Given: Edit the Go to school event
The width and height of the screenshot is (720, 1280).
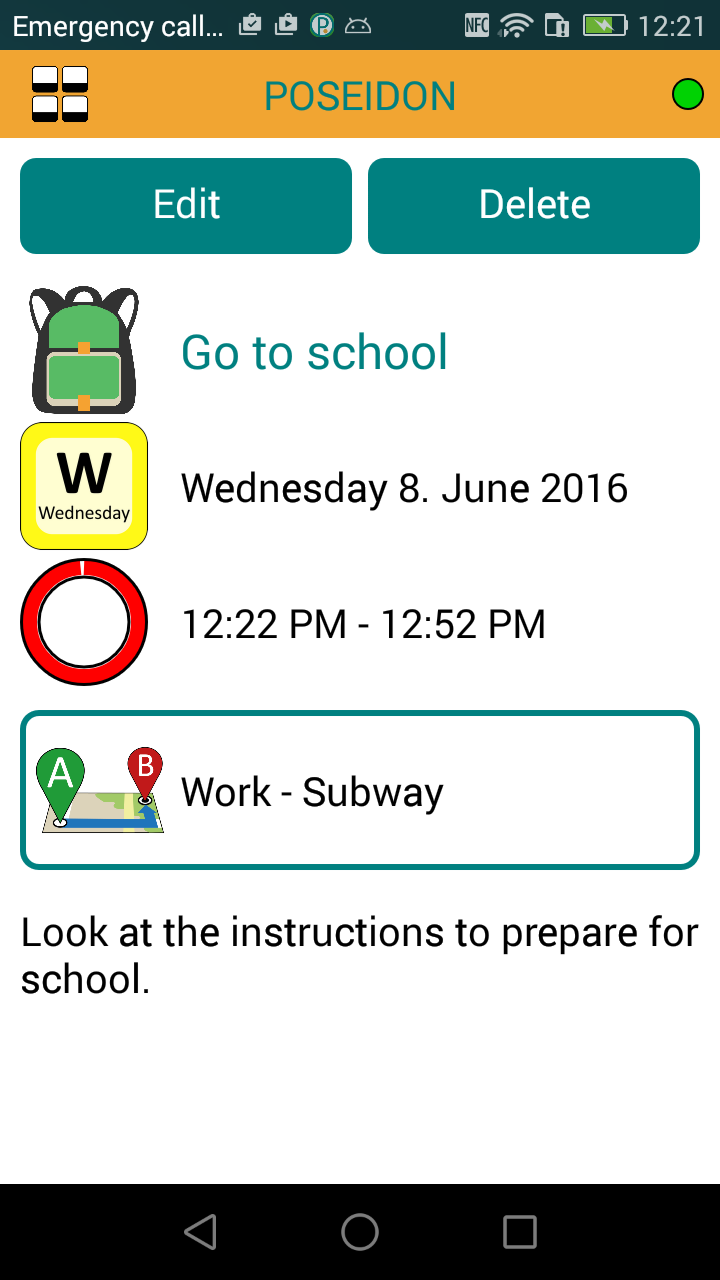Looking at the screenshot, I should click(186, 205).
